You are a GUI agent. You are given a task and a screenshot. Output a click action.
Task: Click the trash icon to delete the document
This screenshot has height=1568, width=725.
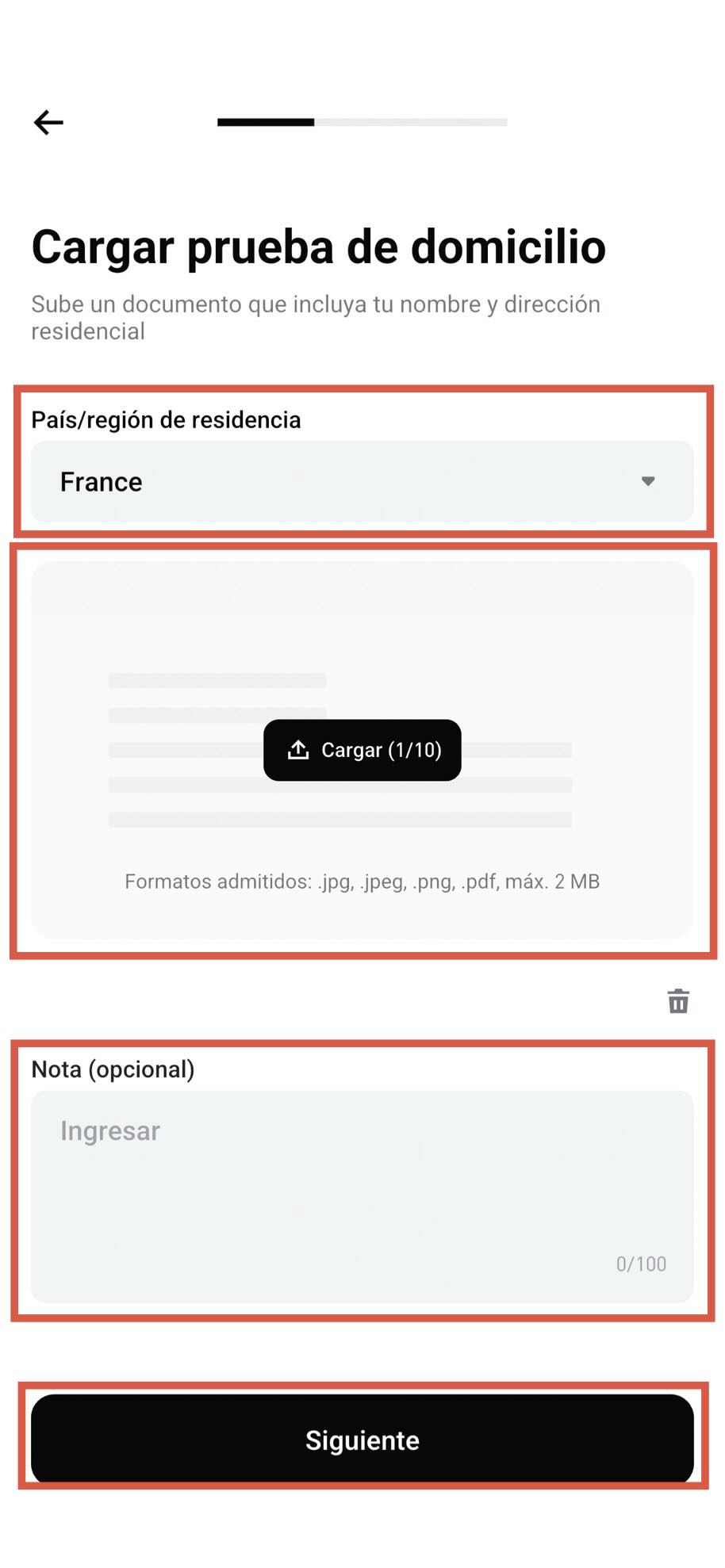(679, 1002)
